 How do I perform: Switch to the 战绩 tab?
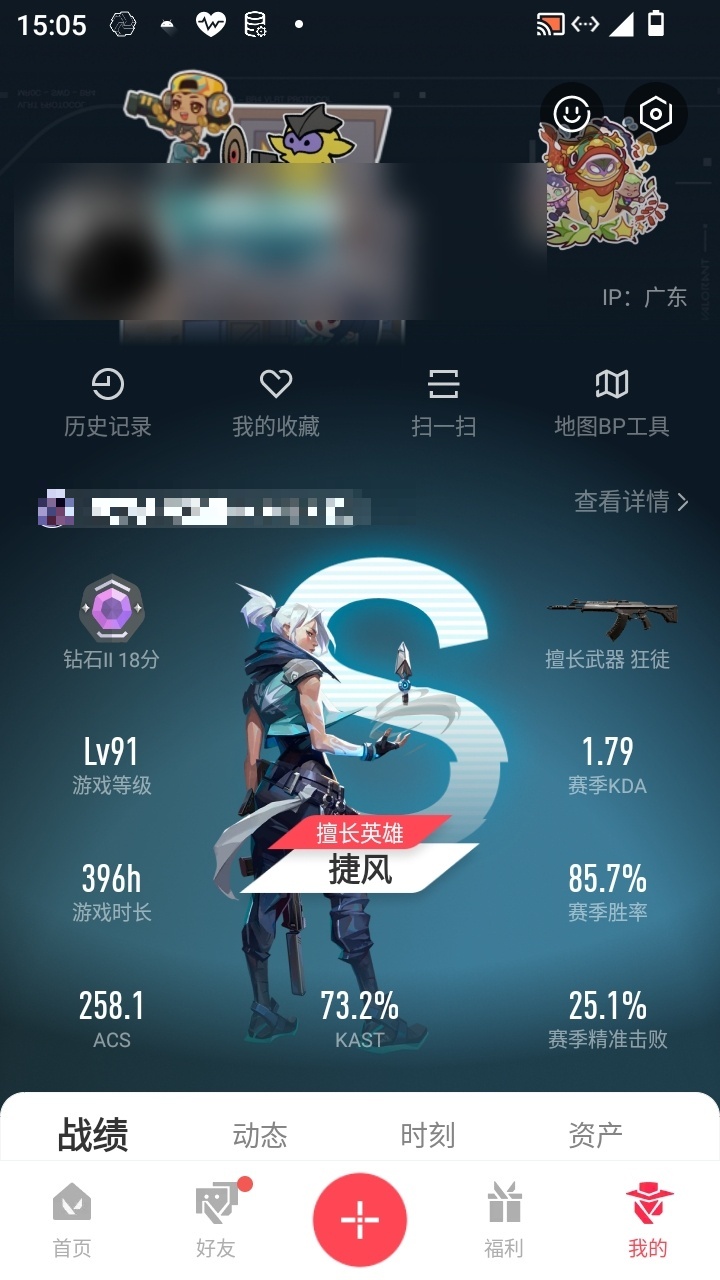93,1135
